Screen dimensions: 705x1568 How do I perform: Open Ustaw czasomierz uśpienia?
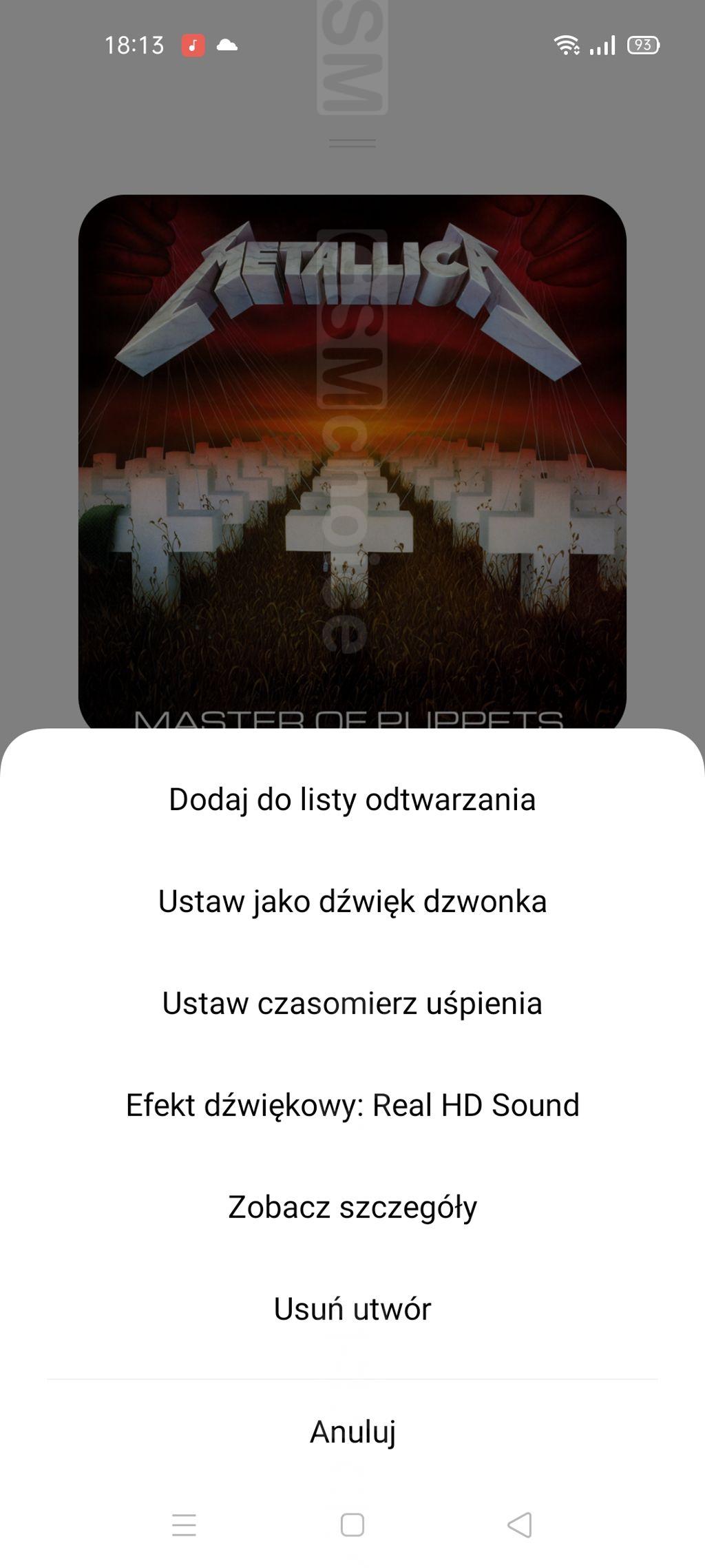pyautogui.click(x=352, y=1004)
